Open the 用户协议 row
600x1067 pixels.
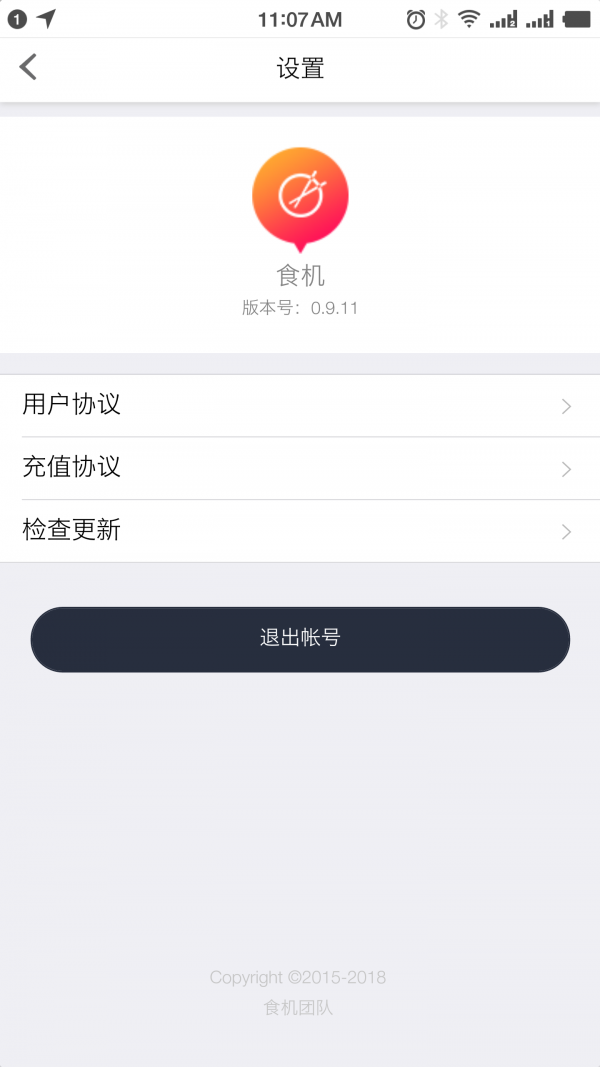[x=300, y=405]
